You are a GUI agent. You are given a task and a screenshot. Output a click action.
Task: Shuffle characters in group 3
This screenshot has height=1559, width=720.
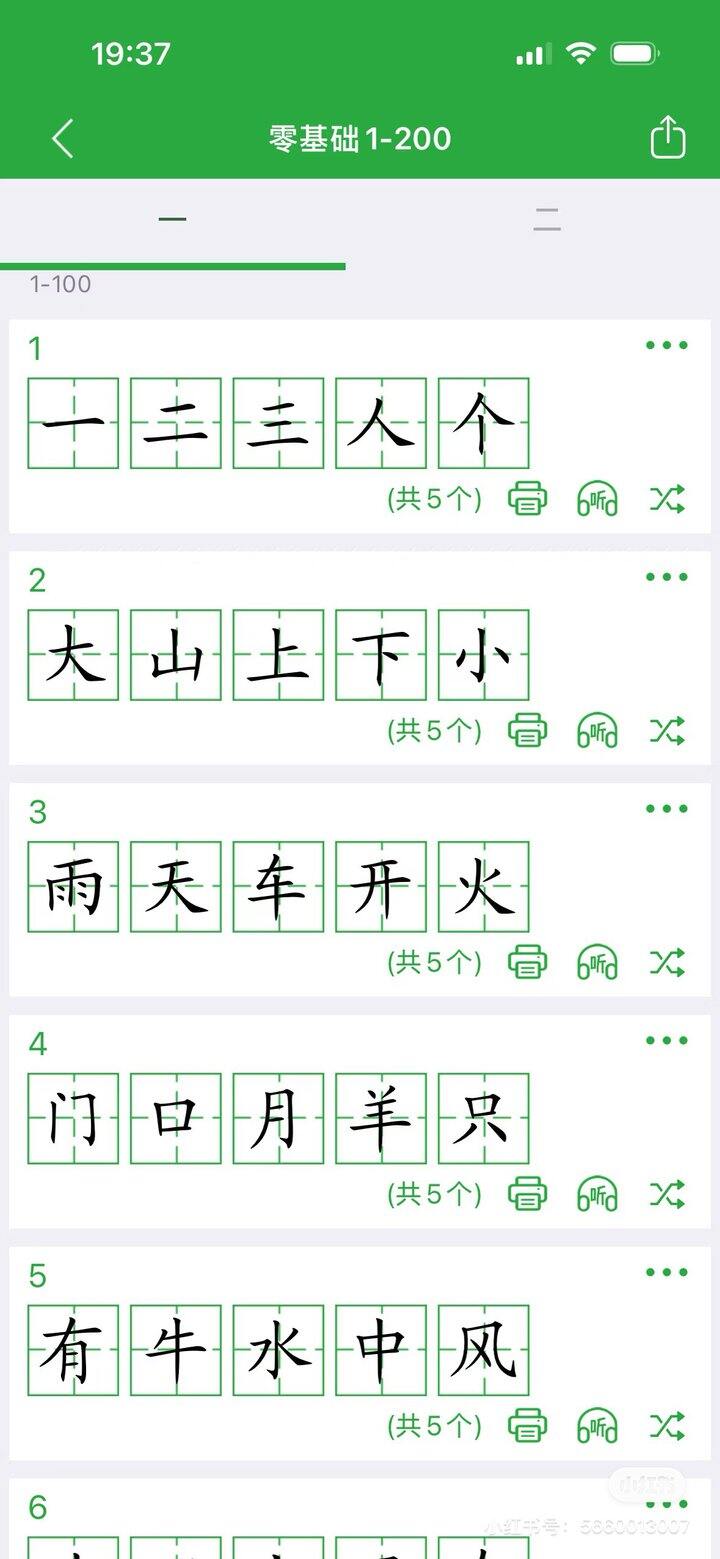pyautogui.click(x=667, y=962)
